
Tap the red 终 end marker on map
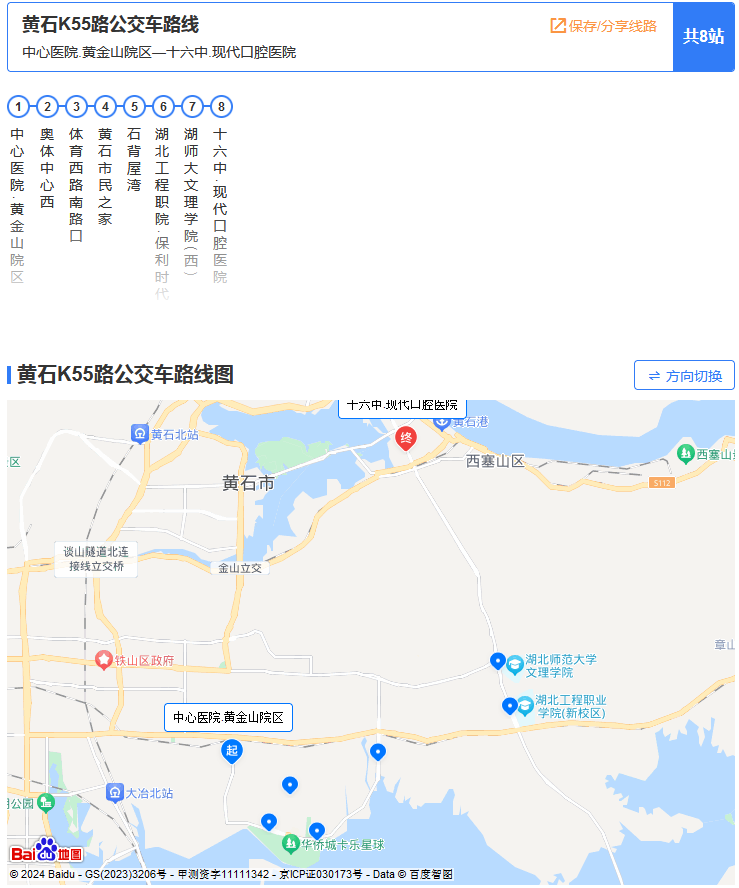point(406,438)
